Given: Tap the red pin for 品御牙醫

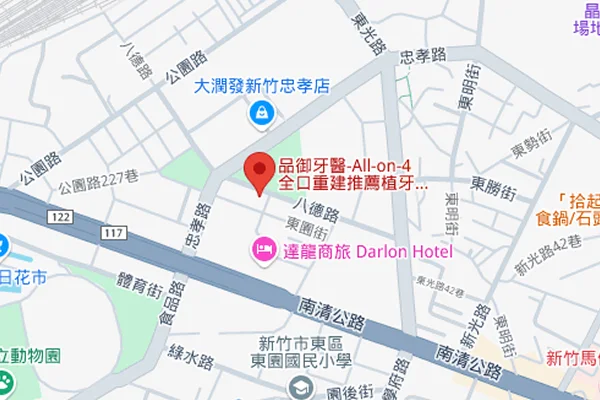Looking at the screenshot, I should (260, 172).
